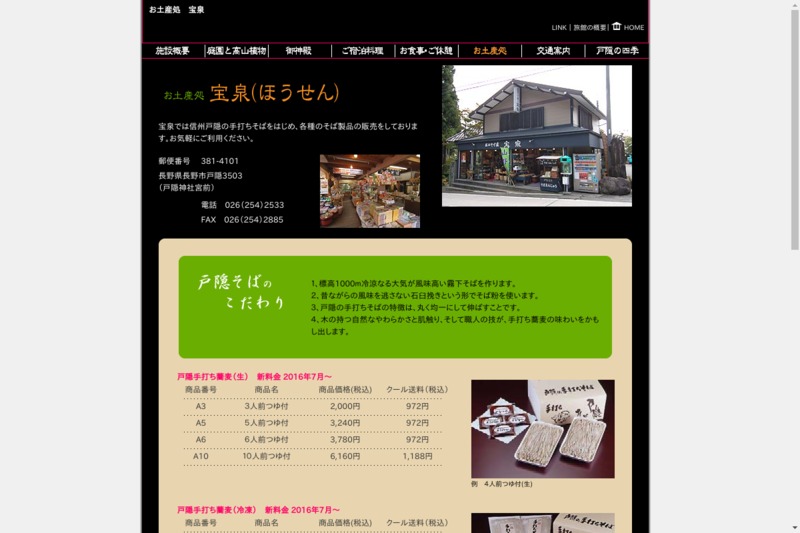The width and height of the screenshot is (800, 533).
Task: Open the 施設概要 navigation tab
Action: coord(173,51)
